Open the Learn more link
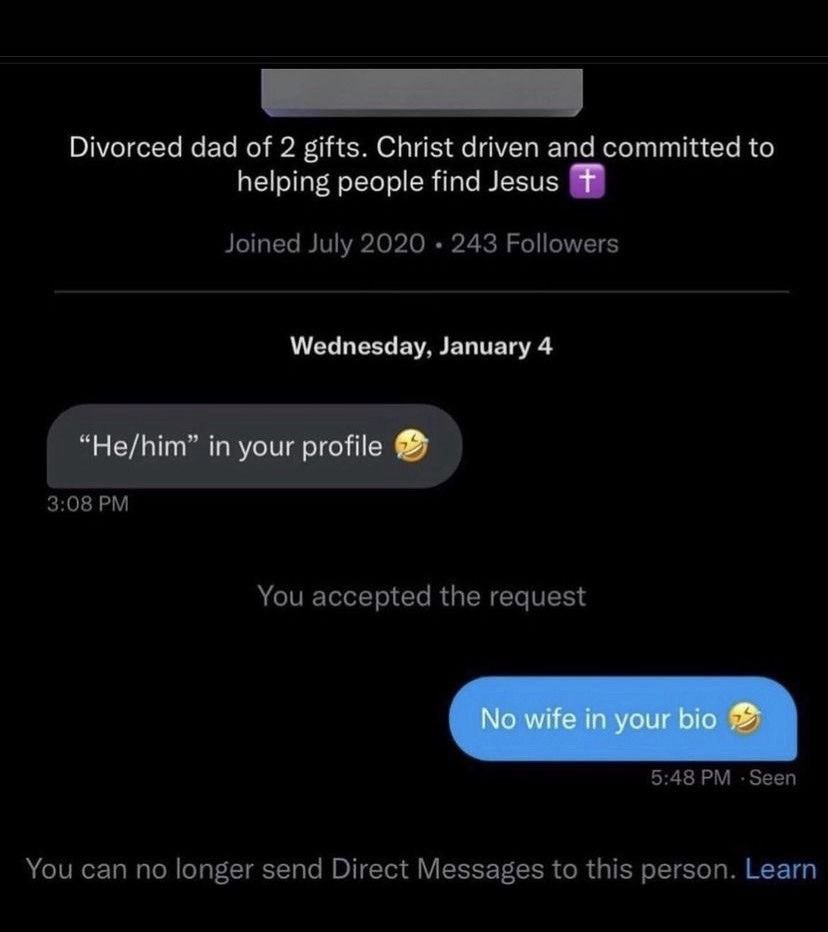Image resolution: width=828 pixels, height=932 pixels. point(781,869)
